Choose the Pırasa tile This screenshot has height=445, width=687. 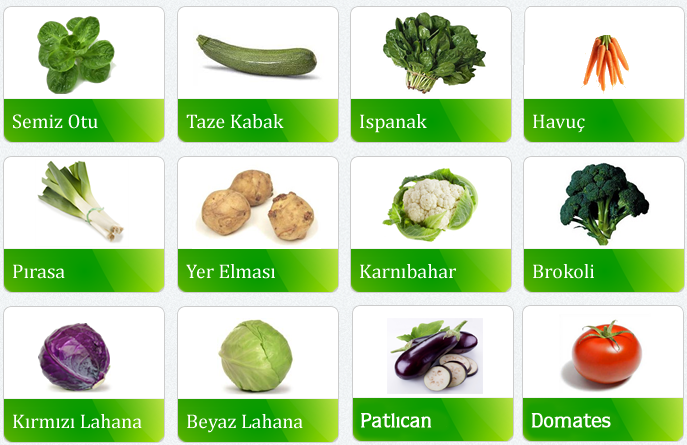84,224
